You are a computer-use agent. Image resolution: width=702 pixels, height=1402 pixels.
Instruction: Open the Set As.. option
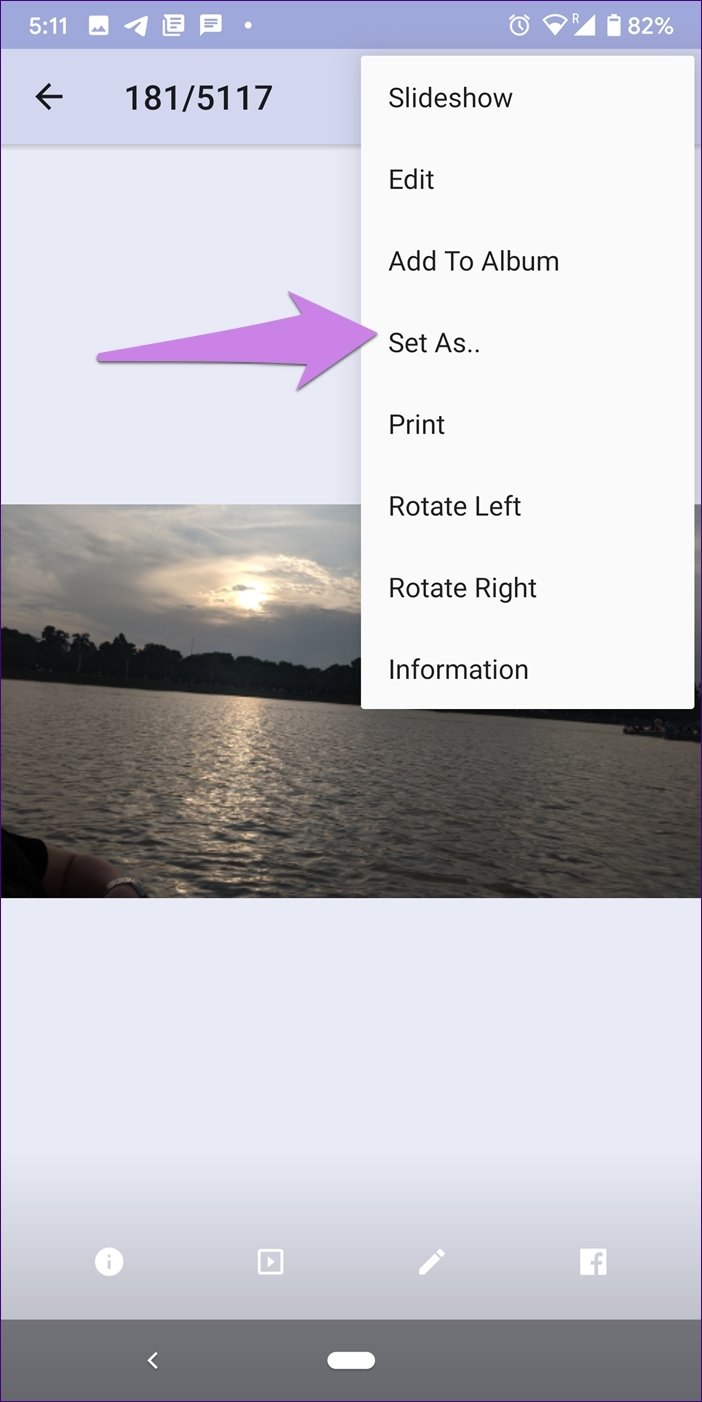click(x=434, y=343)
